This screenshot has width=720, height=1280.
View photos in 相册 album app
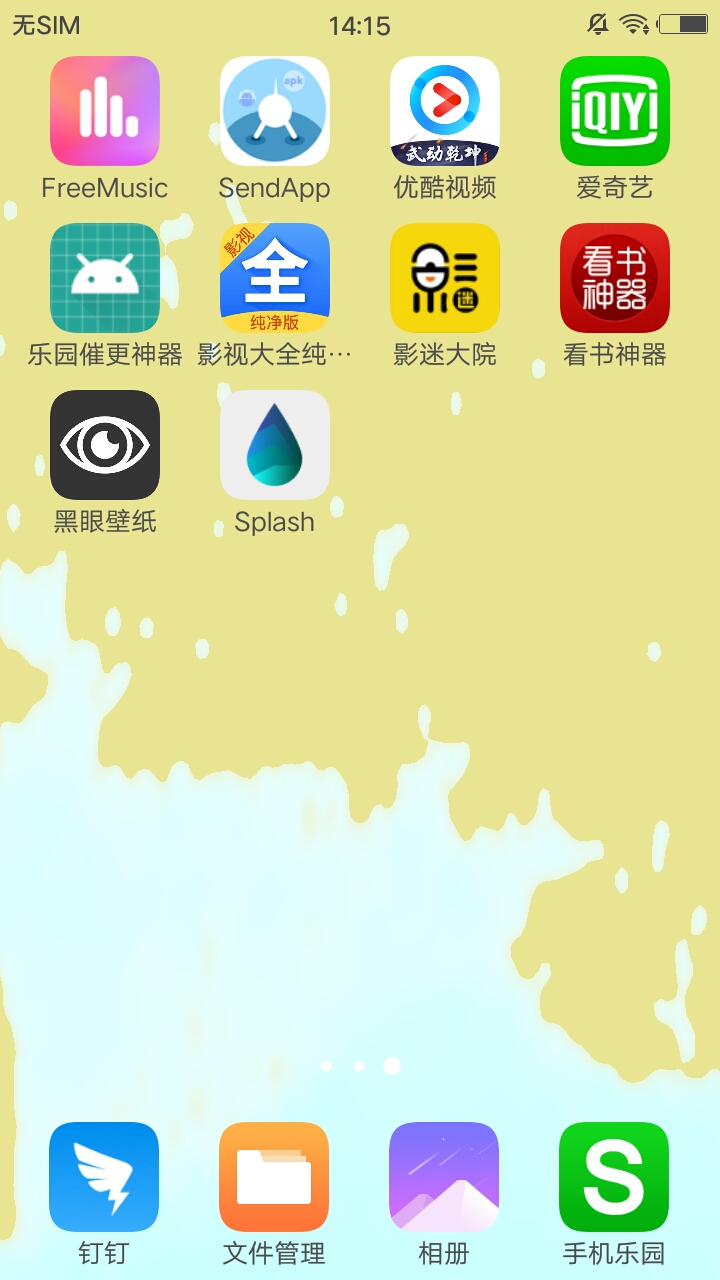pos(444,1177)
